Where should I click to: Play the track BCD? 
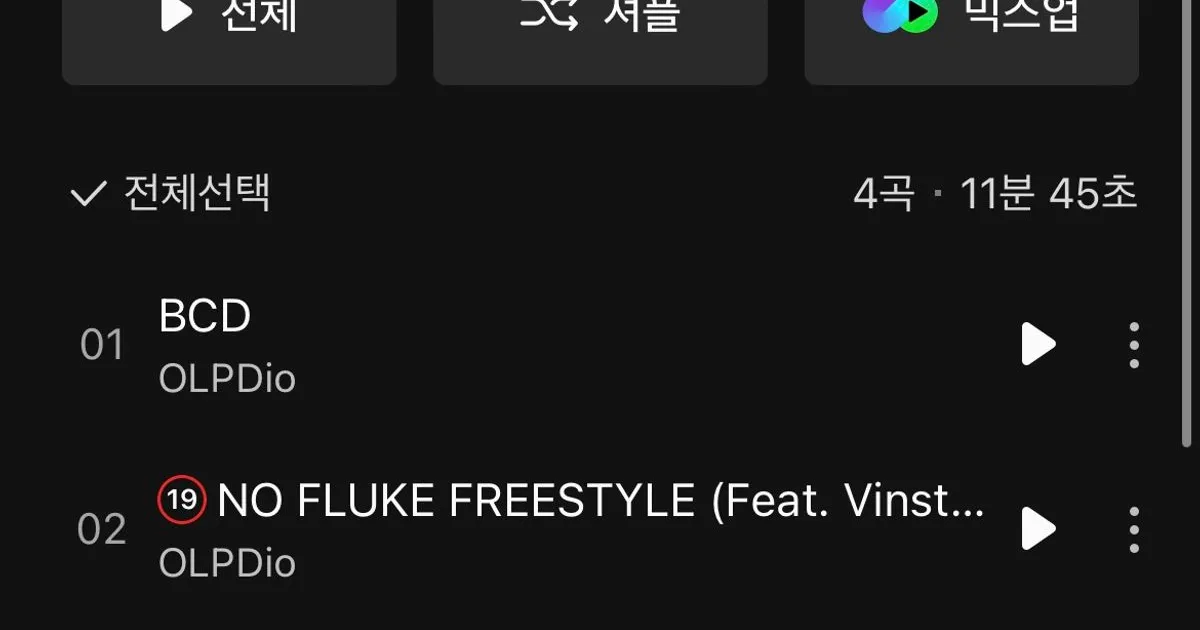tap(1038, 345)
